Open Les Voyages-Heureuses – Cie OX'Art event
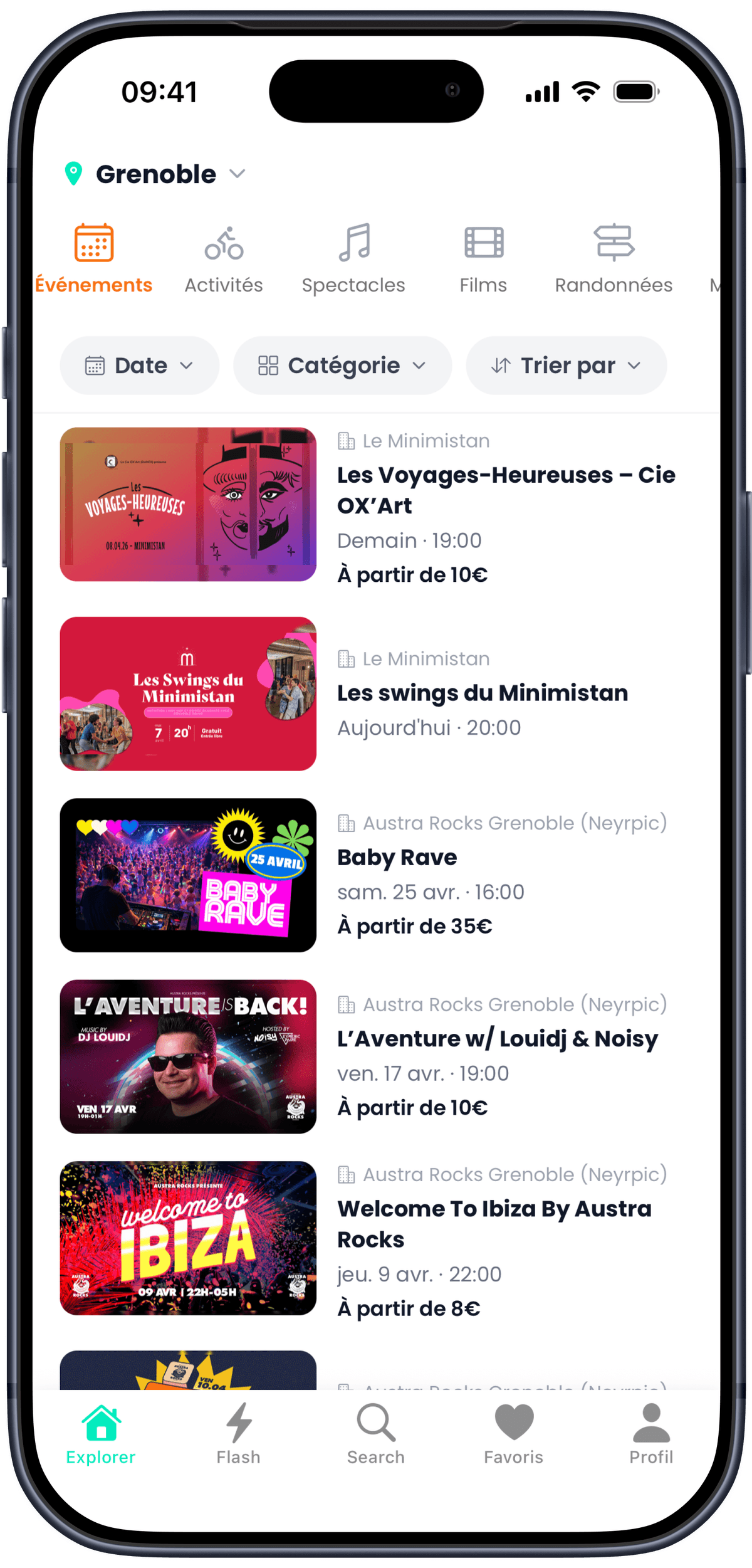The height and width of the screenshot is (1568, 752). (x=505, y=490)
